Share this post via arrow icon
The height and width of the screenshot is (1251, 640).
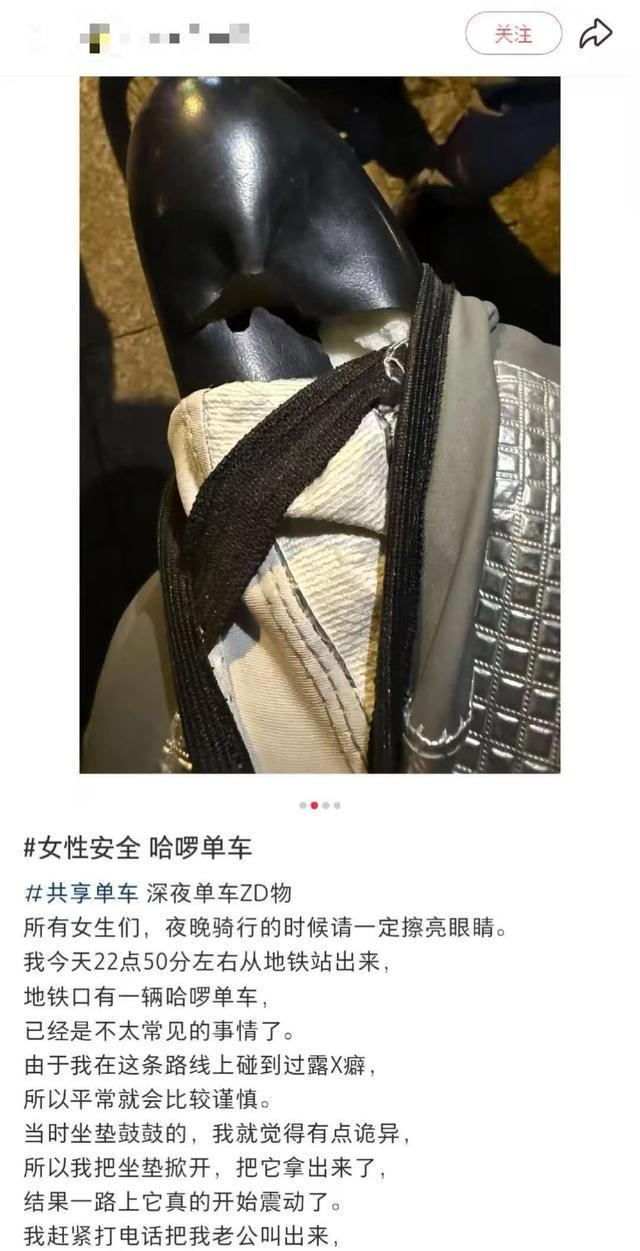point(596,34)
